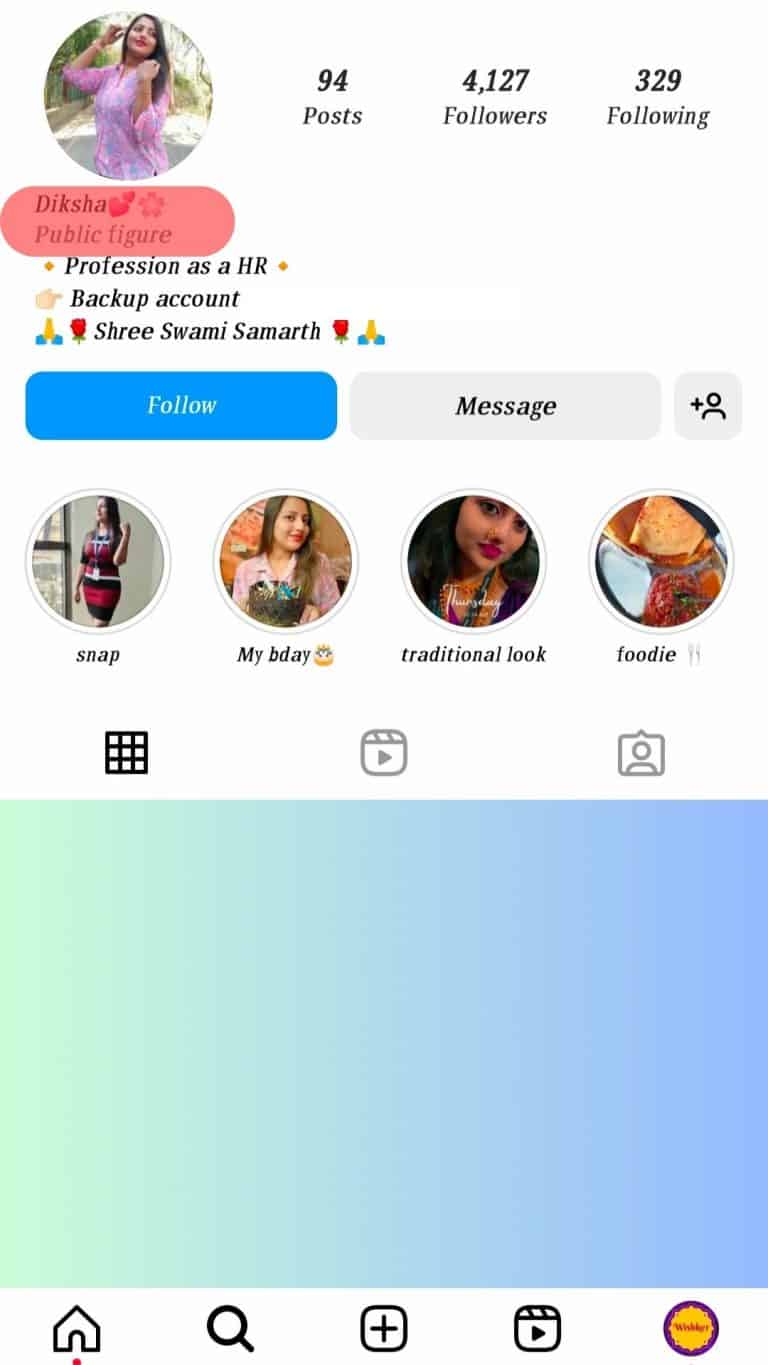This screenshot has height=1365, width=768.
Task: Open the grid posts tab icon
Action: [126, 752]
